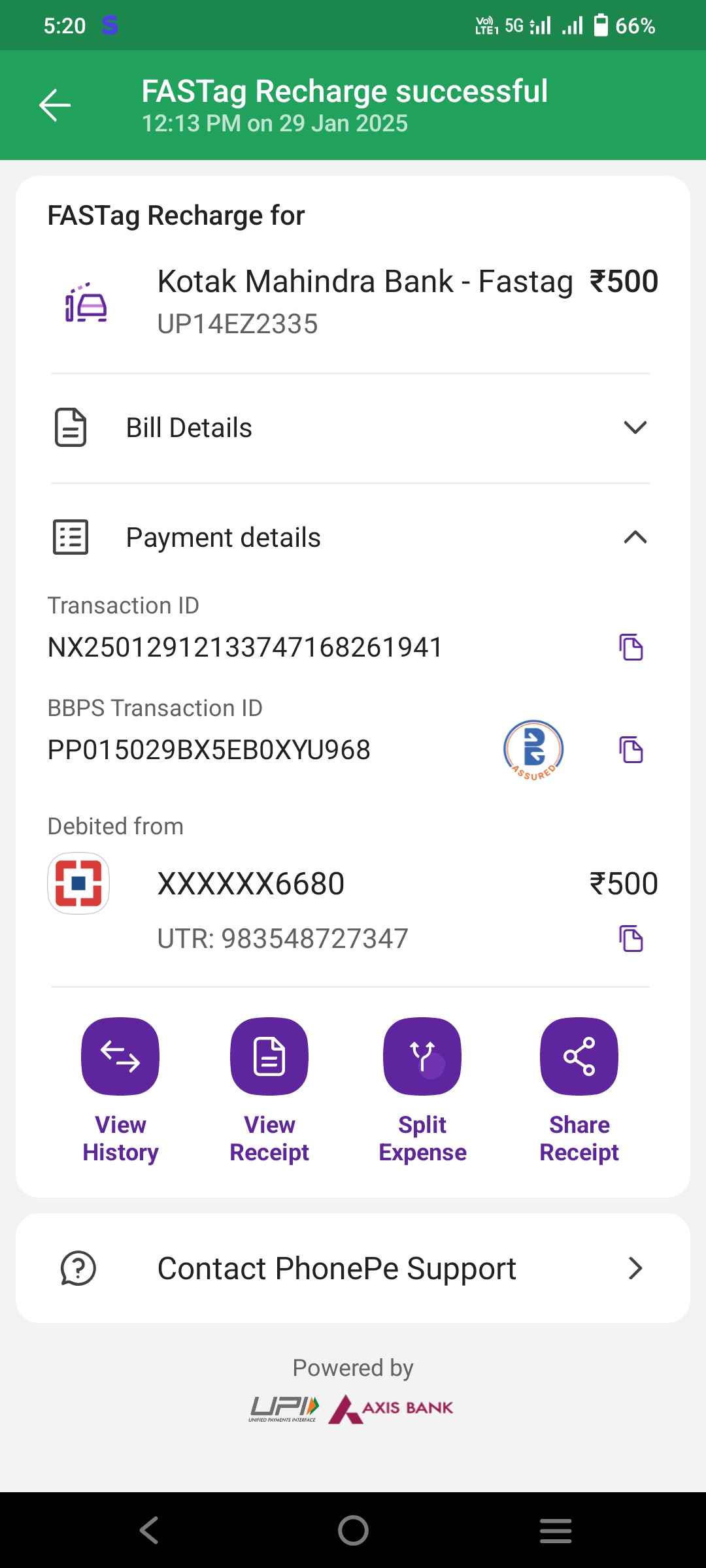
Task: Copy the Transaction ID
Action: [x=631, y=647]
